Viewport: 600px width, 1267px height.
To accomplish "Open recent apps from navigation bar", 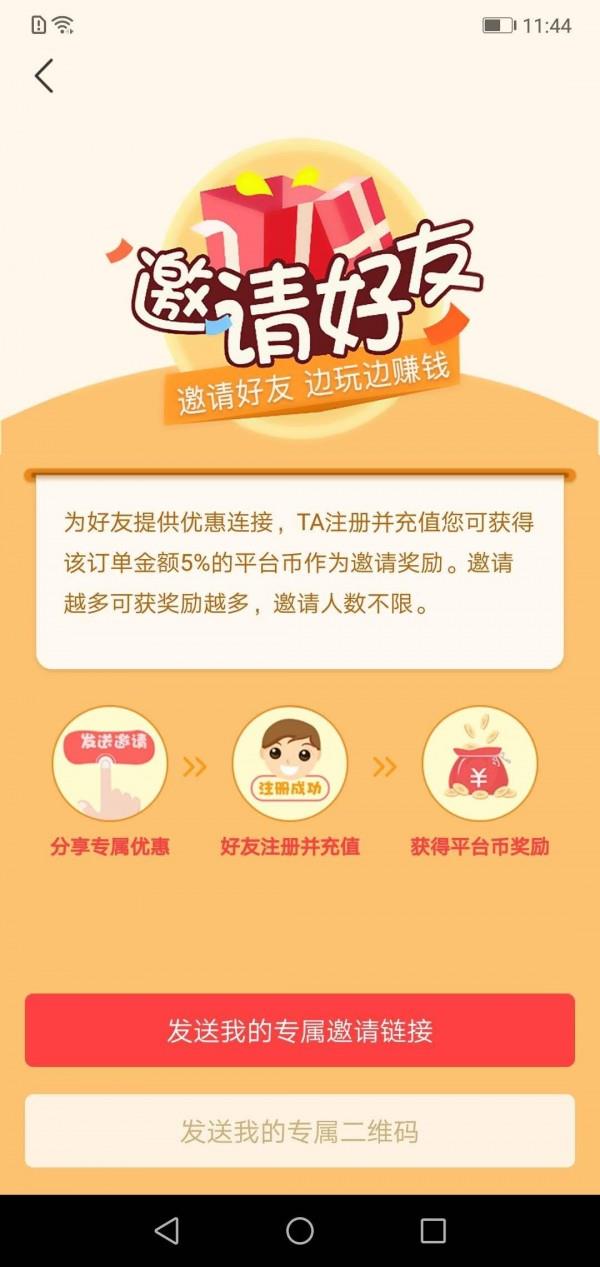I will (433, 1231).
